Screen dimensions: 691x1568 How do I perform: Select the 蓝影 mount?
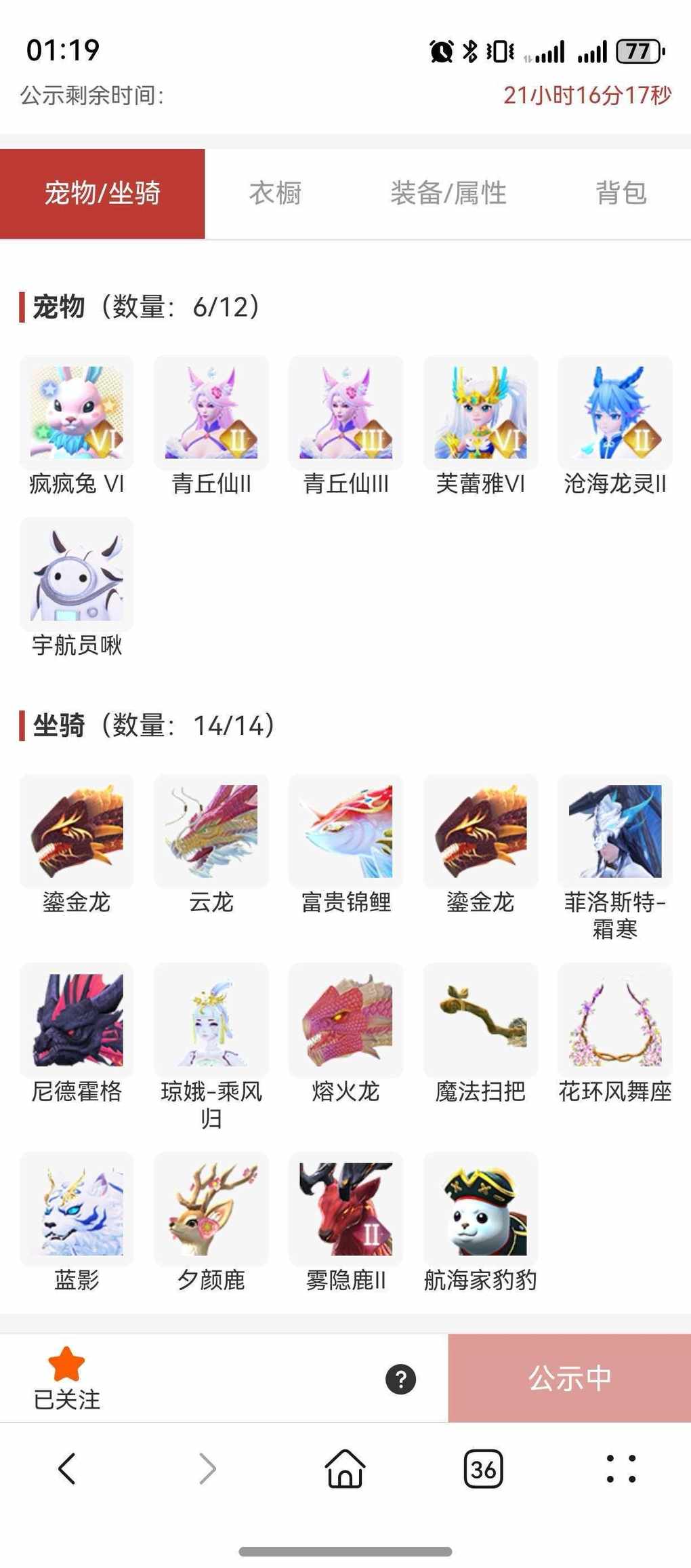click(x=77, y=1209)
